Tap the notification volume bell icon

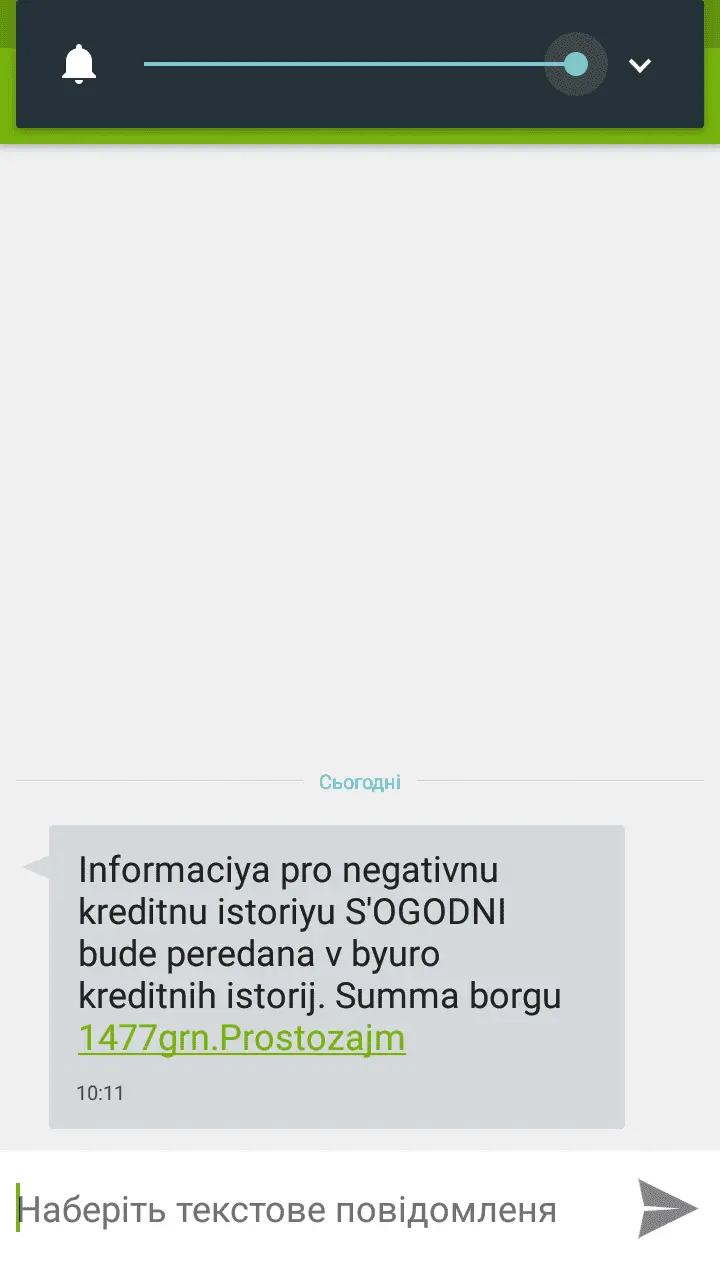pos(78,65)
